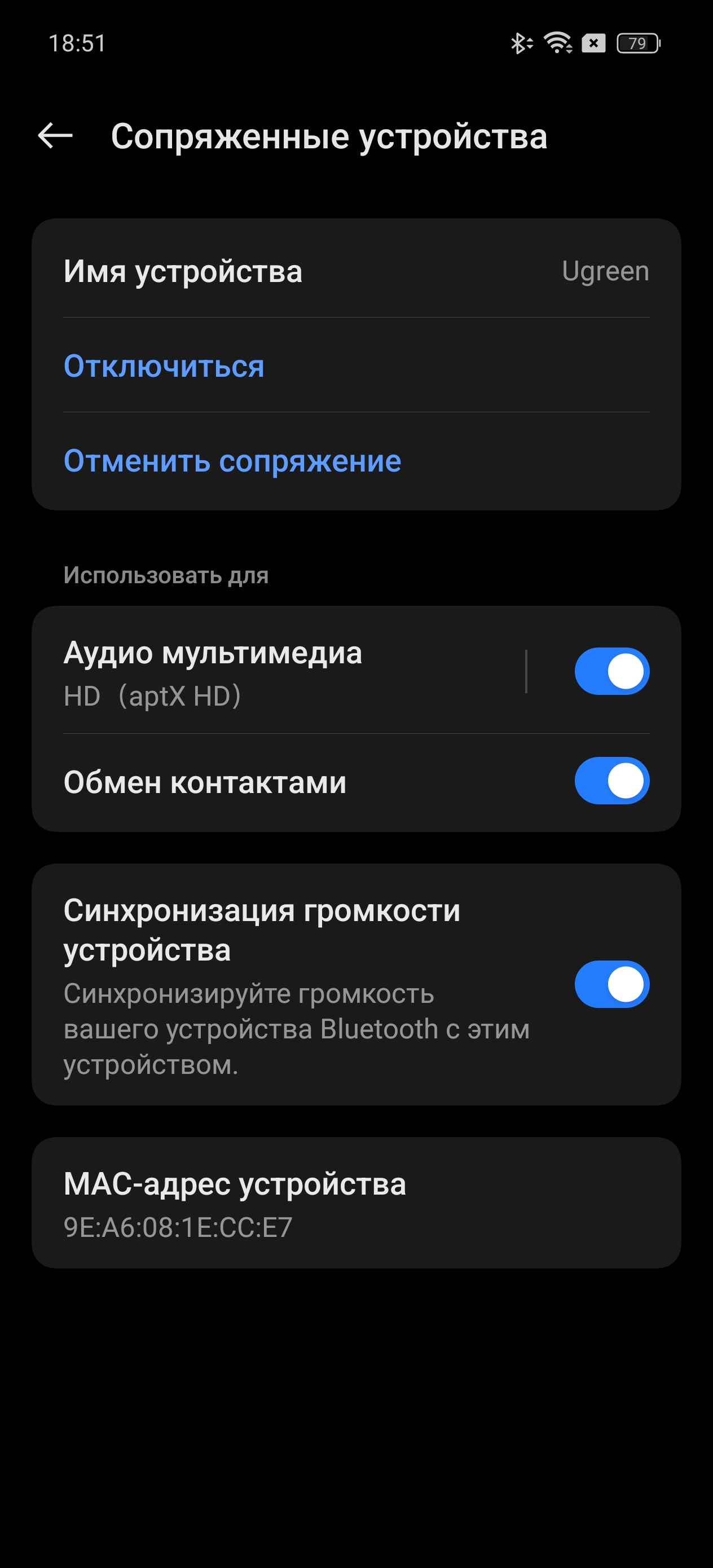This screenshot has height=1568, width=713.
Task: Tap Отменить сопряжение to unpair device
Action: tap(232, 461)
